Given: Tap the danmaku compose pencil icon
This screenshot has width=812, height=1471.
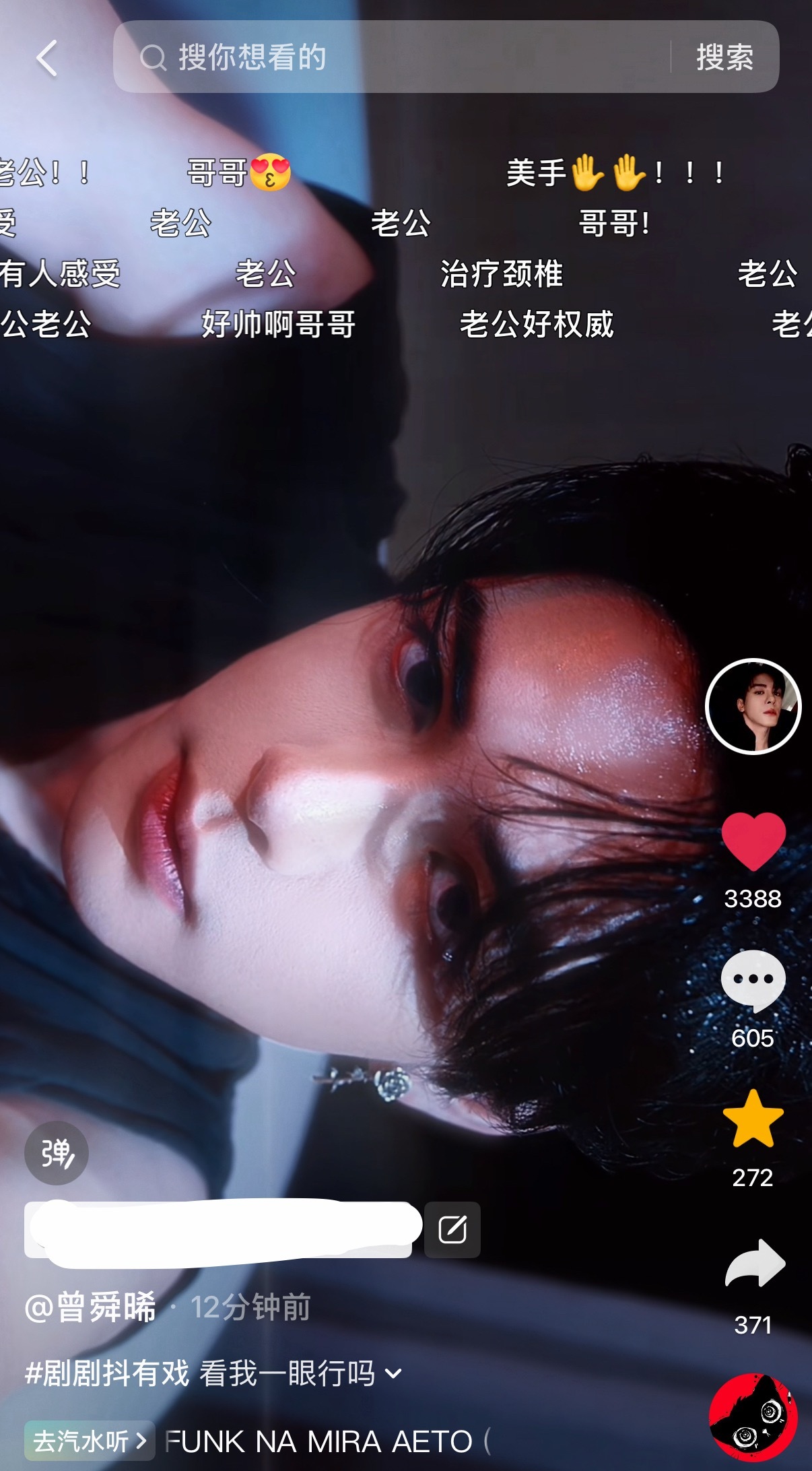Looking at the screenshot, I should (x=452, y=1230).
